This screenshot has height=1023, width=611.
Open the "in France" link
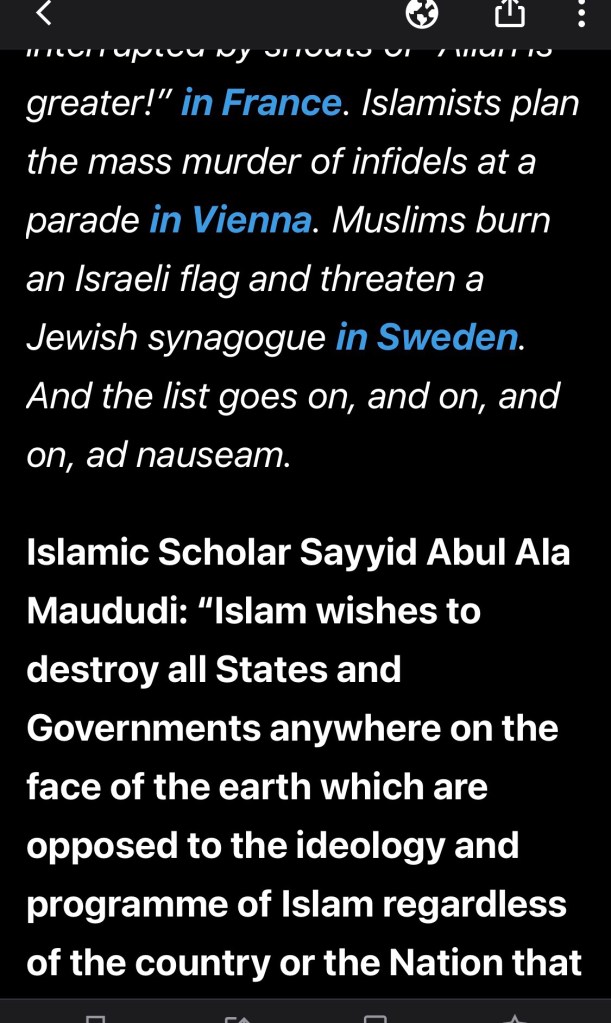pos(261,103)
